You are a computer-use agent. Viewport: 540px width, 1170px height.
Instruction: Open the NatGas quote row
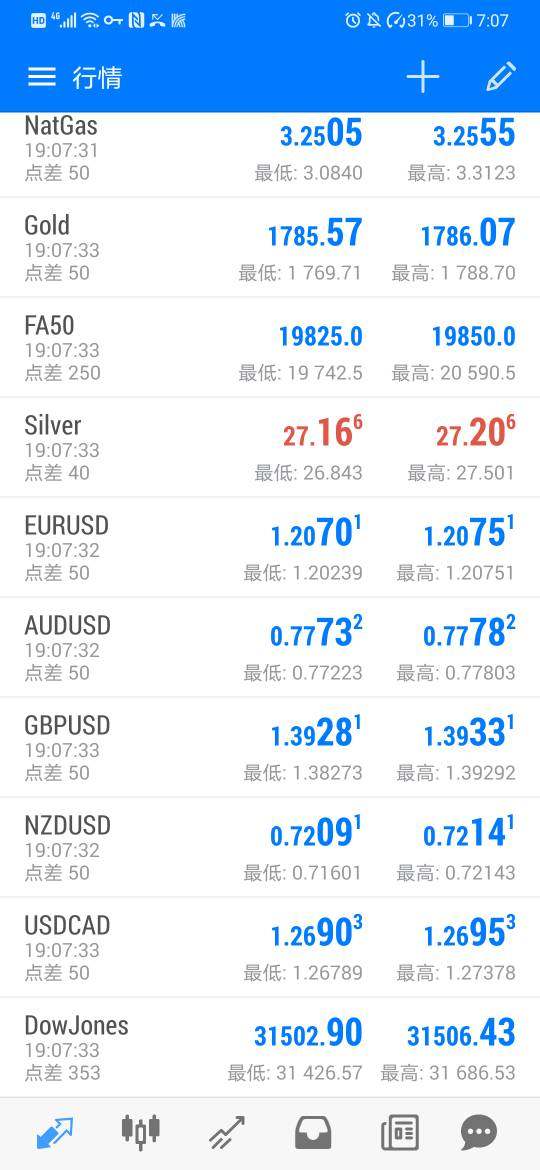tap(270, 154)
